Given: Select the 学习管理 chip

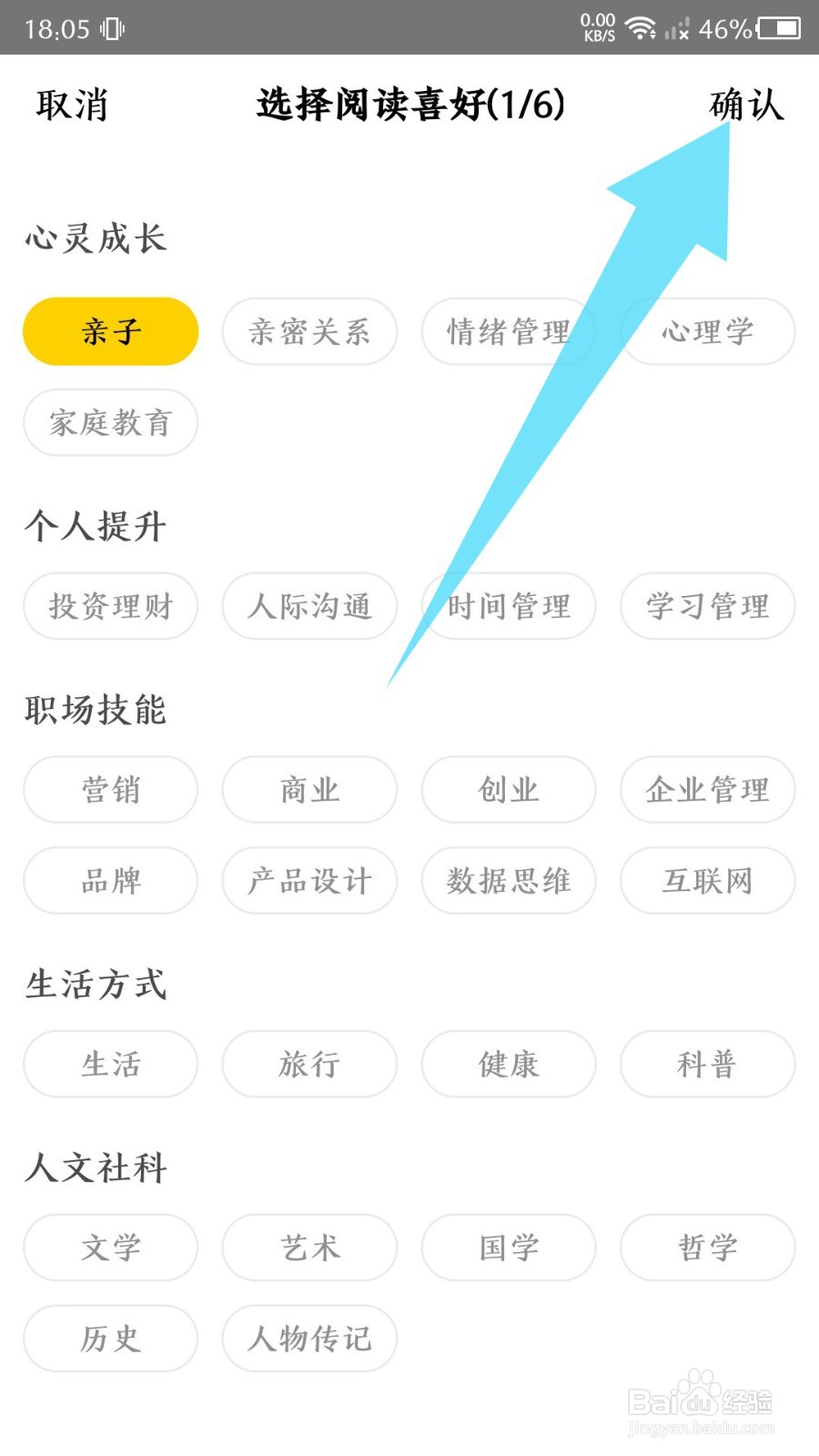Looking at the screenshot, I should point(708,606).
